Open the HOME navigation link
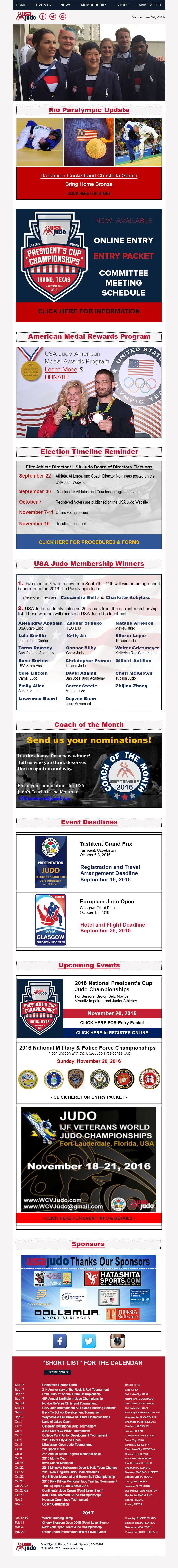 (21, 4)
